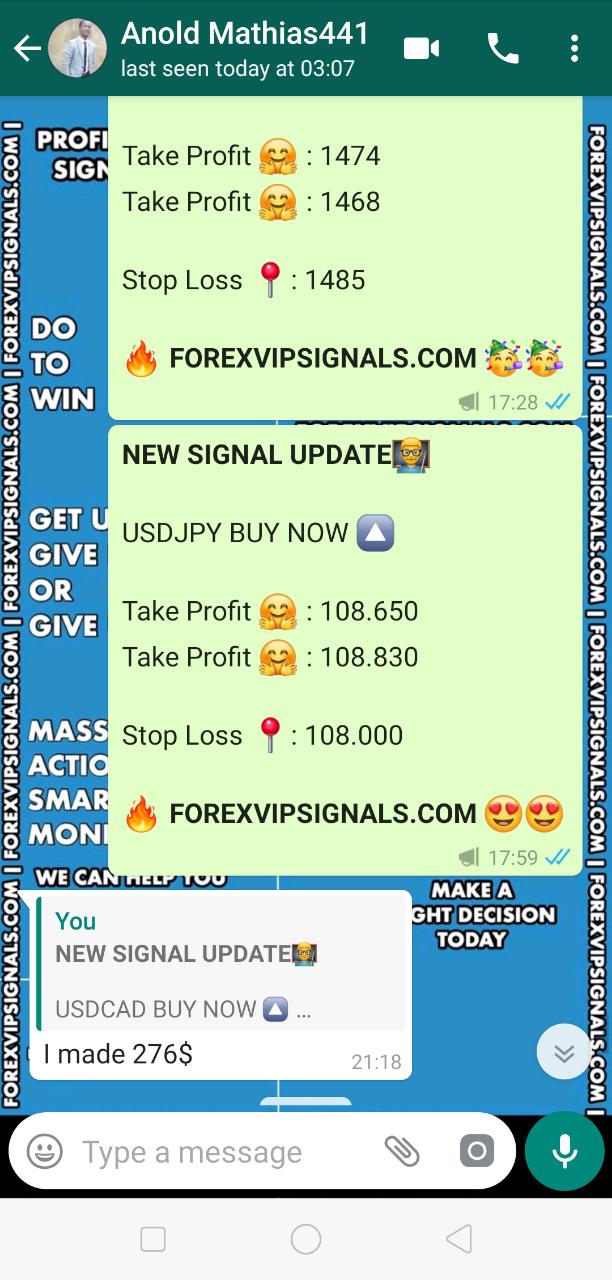Jump to the latest messages
Viewport: 612px width, 1280px height.
(x=564, y=1052)
